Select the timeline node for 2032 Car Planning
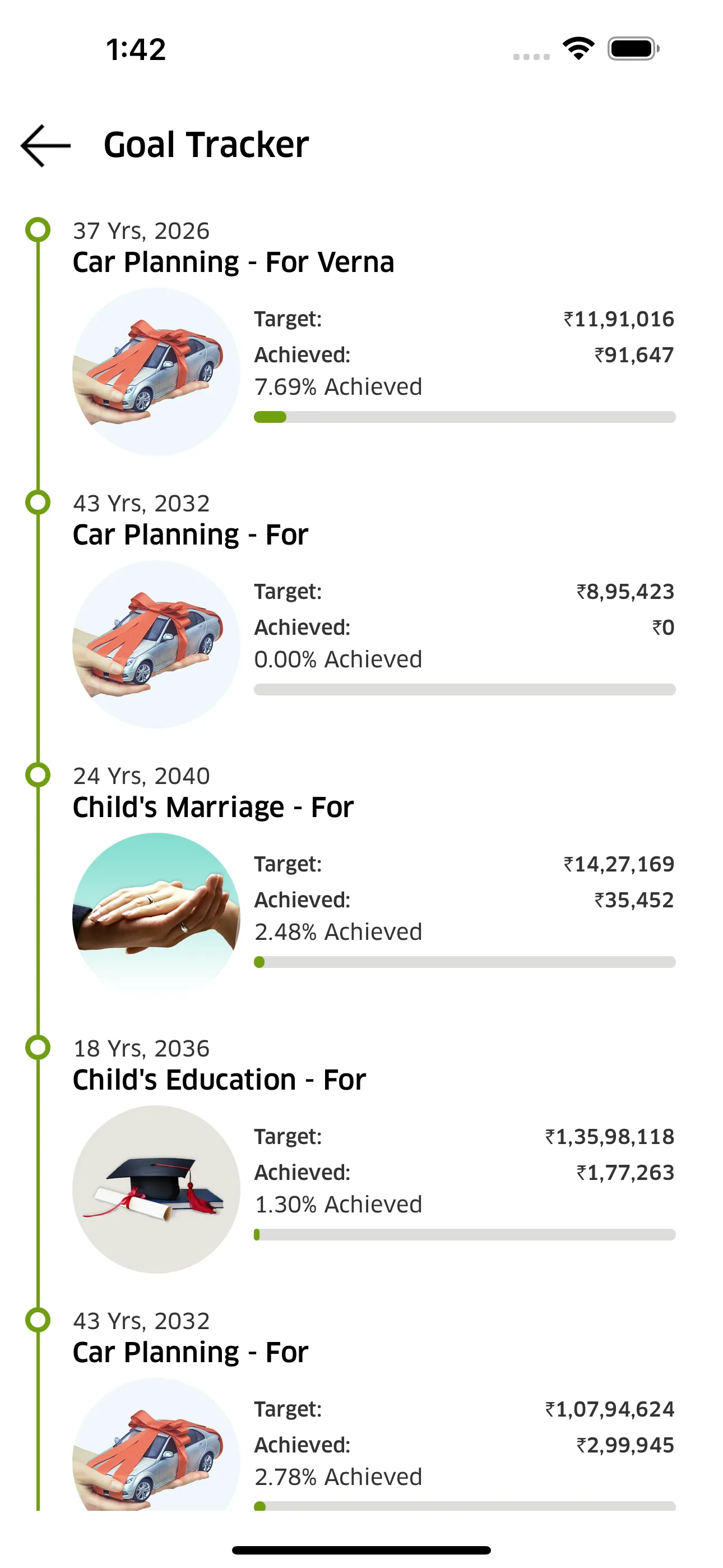 click(38, 501)
